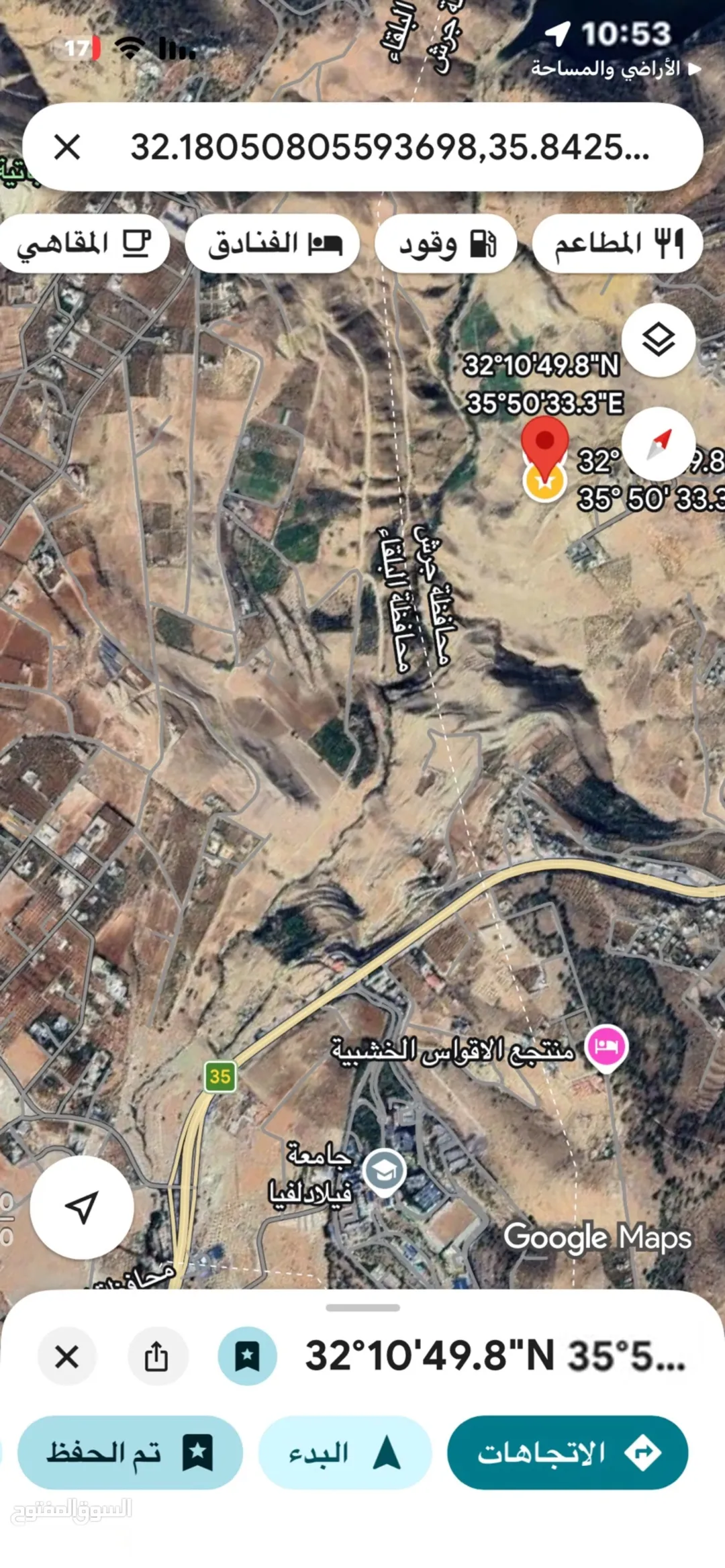Tap the تم الحفظ saved button
The image size is (725, 1568).
[x=130, y=1453]
